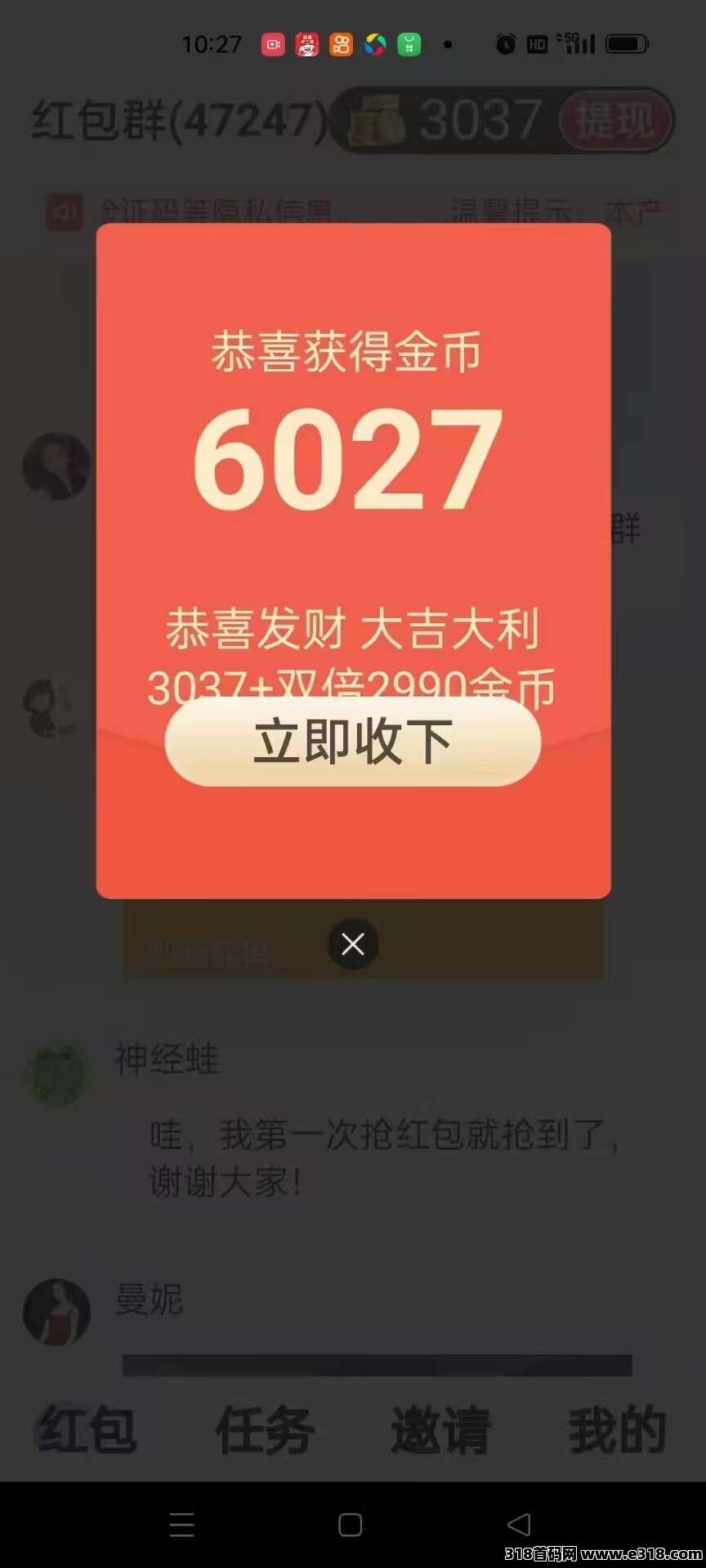
Task: Tap the 提现 withdraw button
Action: point(614,122)
